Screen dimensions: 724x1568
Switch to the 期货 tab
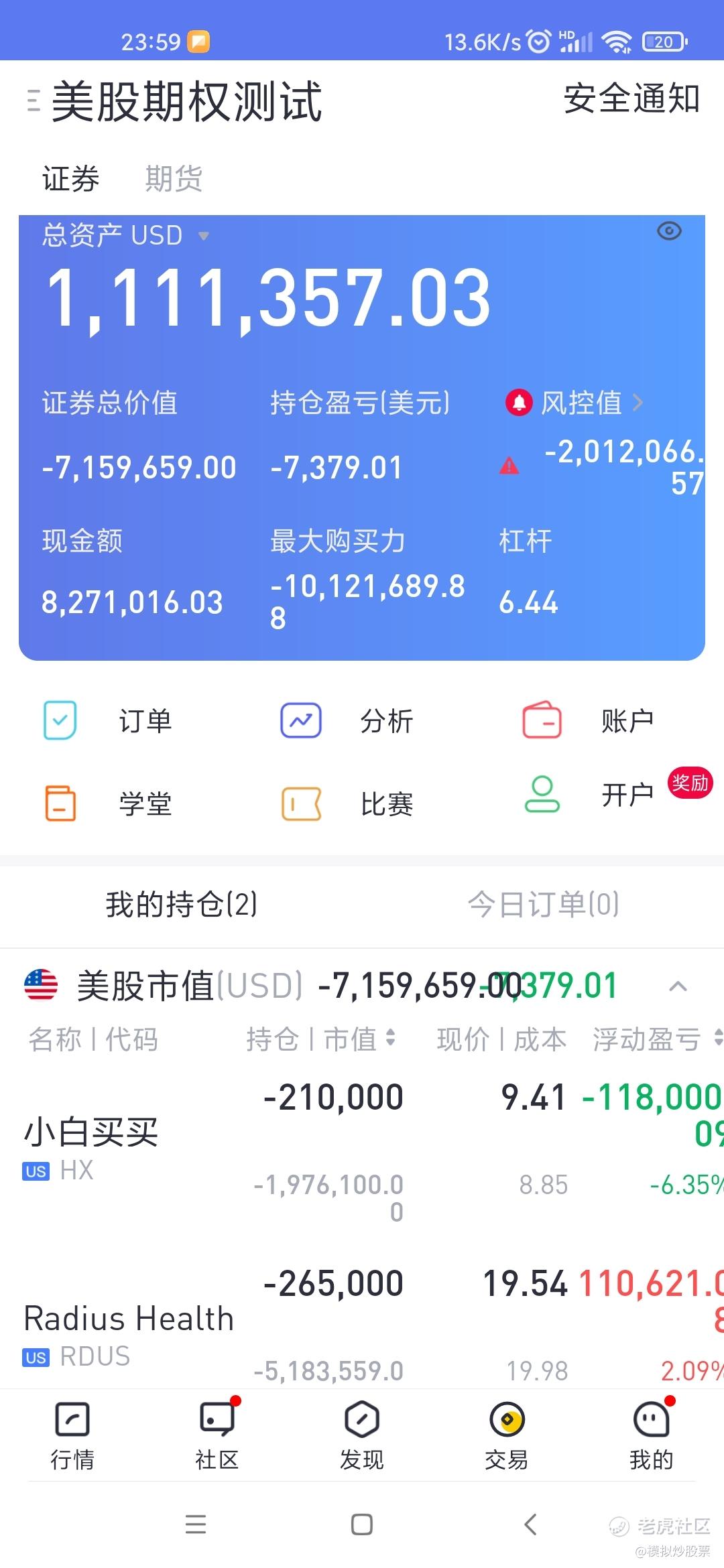coord(174,179)
